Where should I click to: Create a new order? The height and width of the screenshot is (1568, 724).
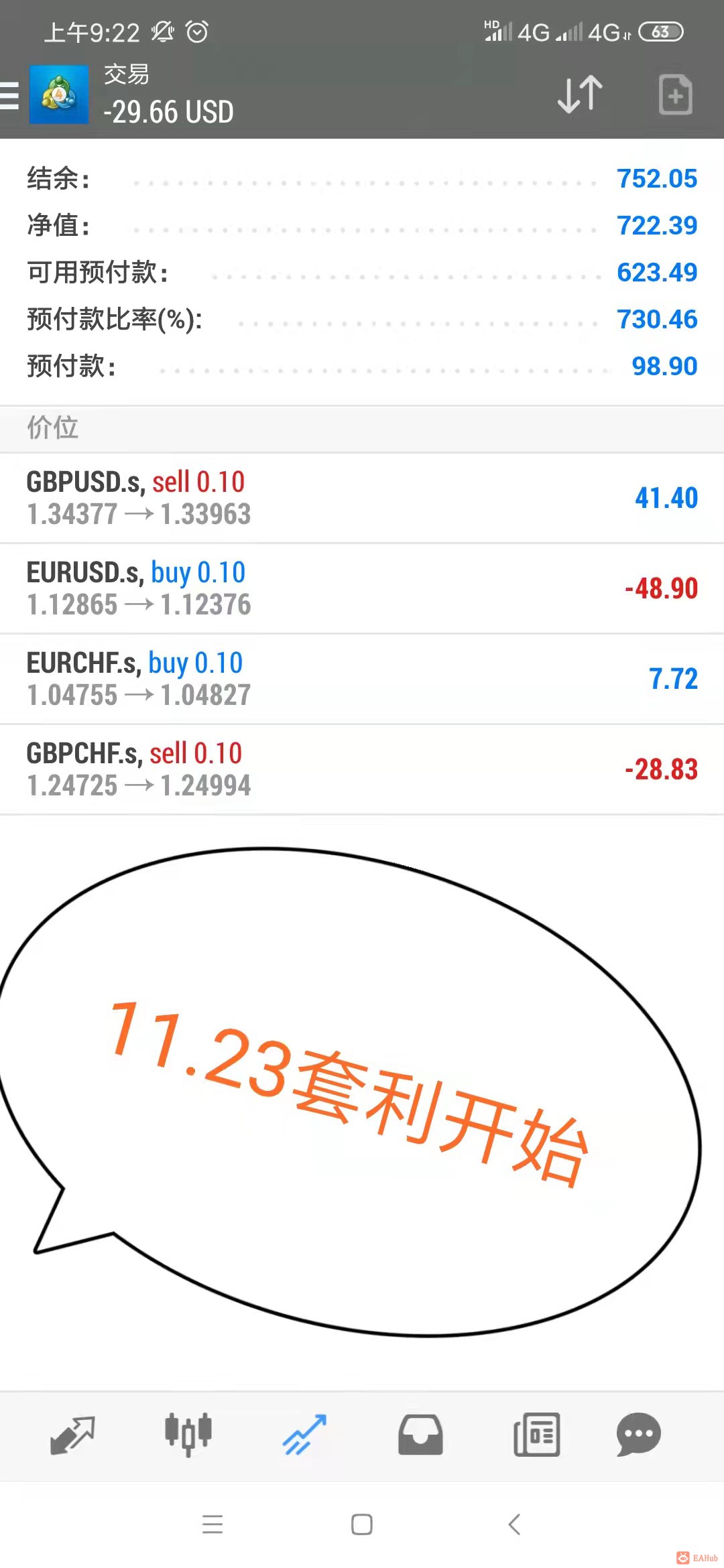675,94
